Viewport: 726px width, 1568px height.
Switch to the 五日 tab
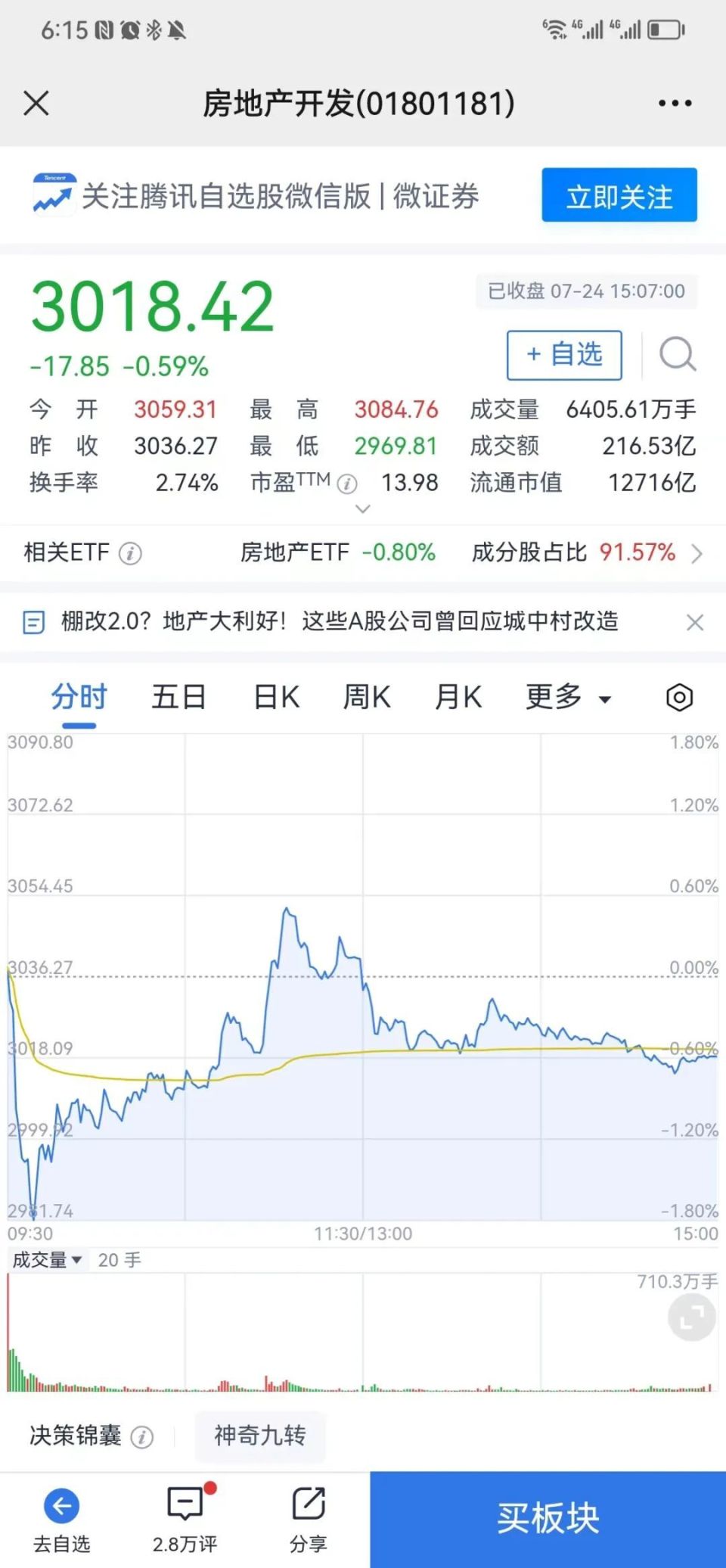coord(178,697)
